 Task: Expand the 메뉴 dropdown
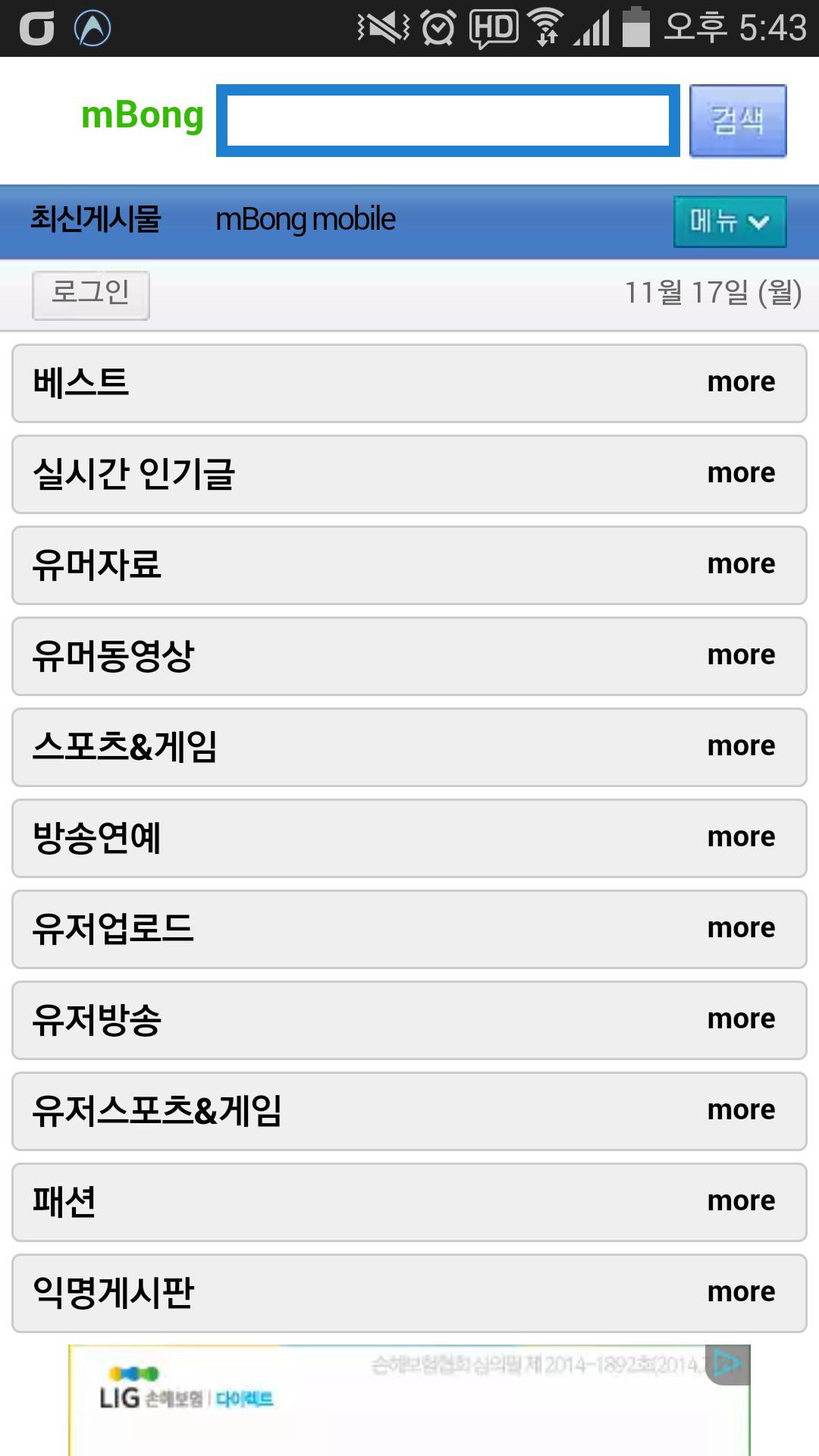point(729,221)
